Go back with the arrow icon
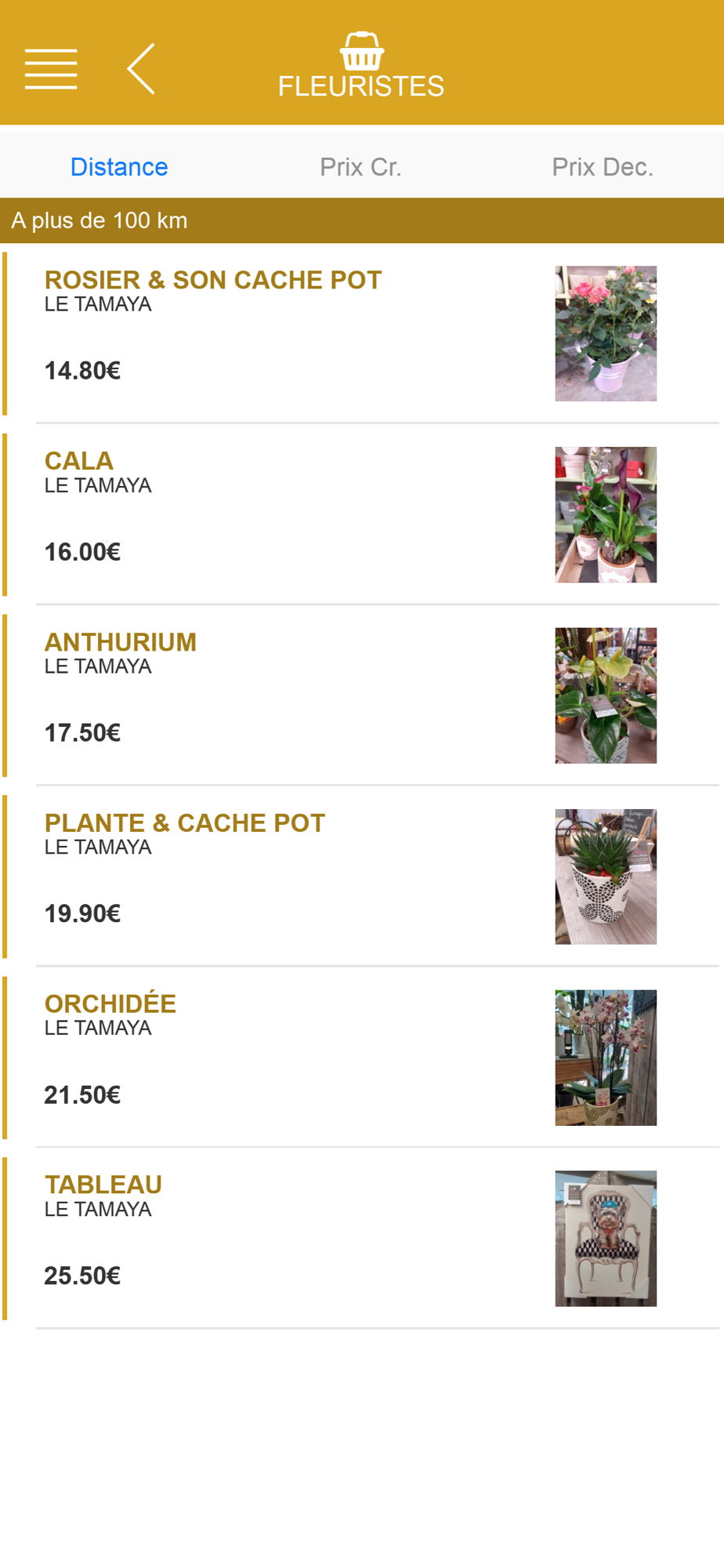Screen dimensions: 724x1568 click(x=141, y=69)
